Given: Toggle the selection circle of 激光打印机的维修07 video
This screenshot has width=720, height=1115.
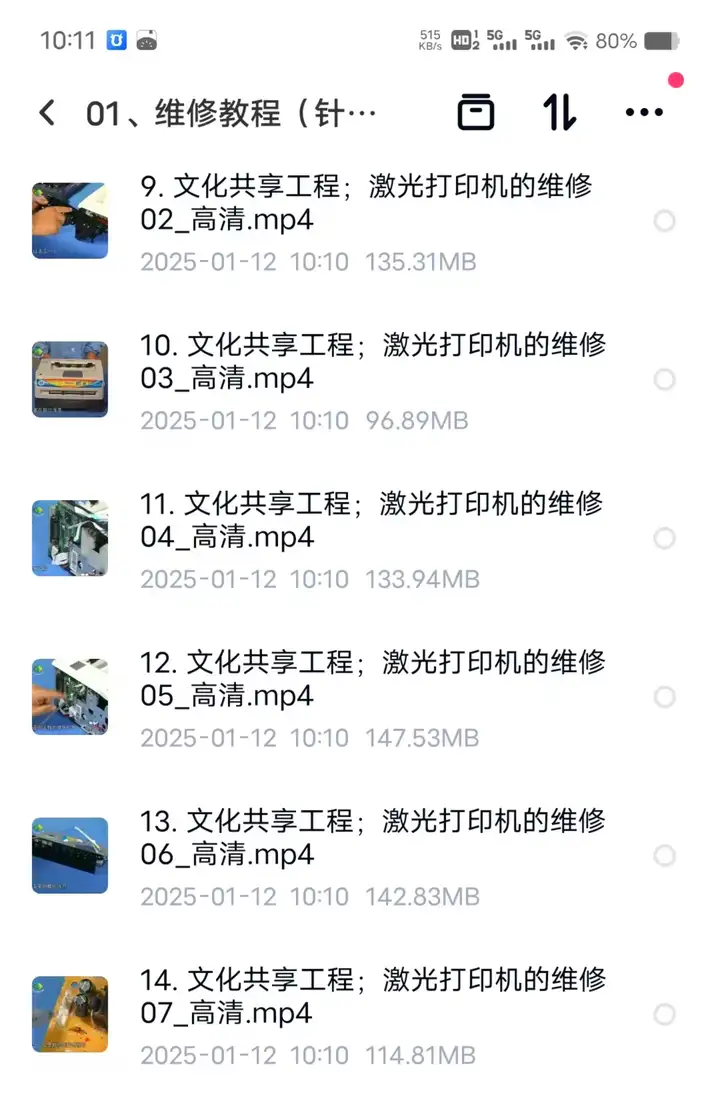Looking at the screenshot, I should (665, 1015).
